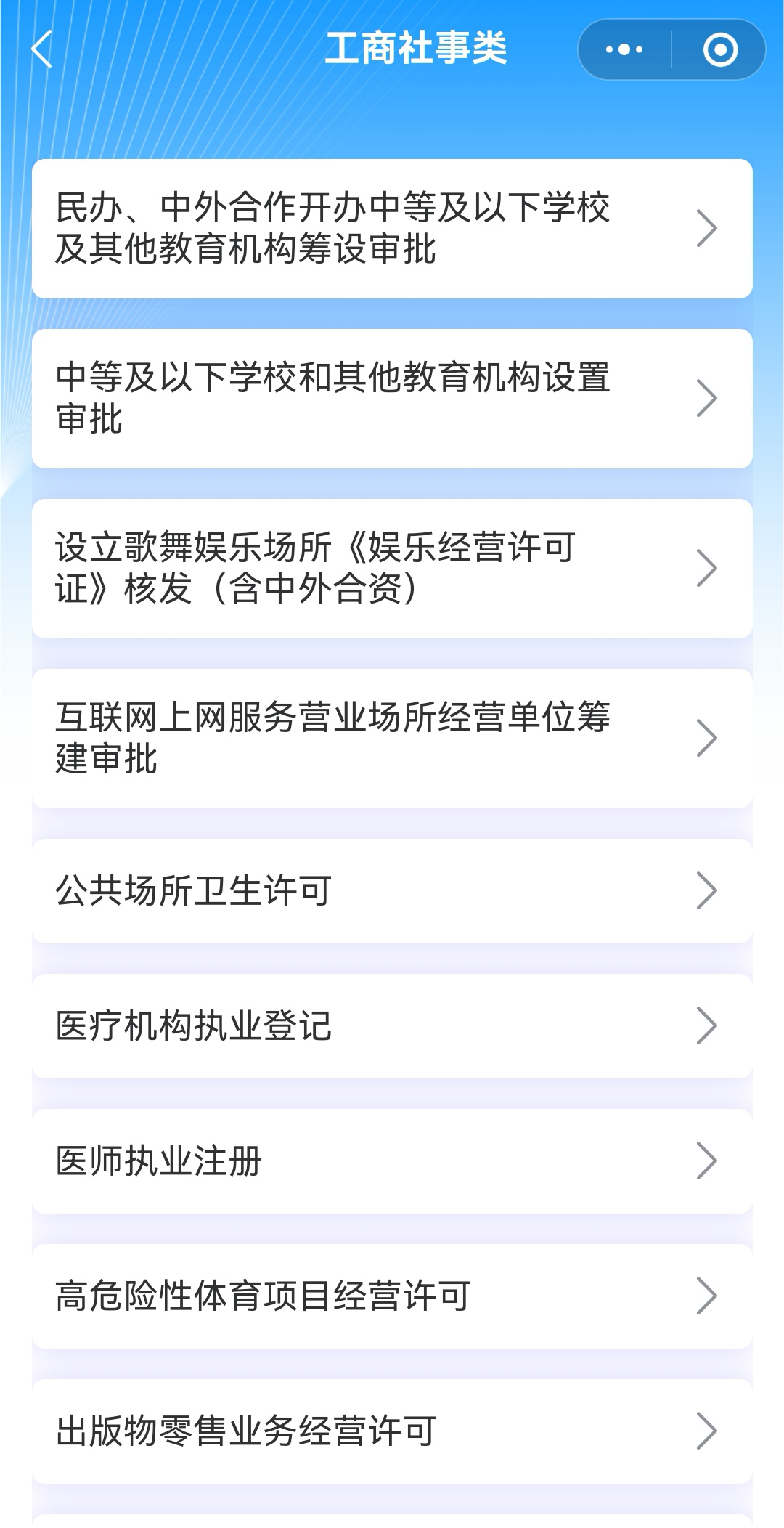Select 高危险性体育项目经营许可
784x1528 pixels.
coord(392,1296)
